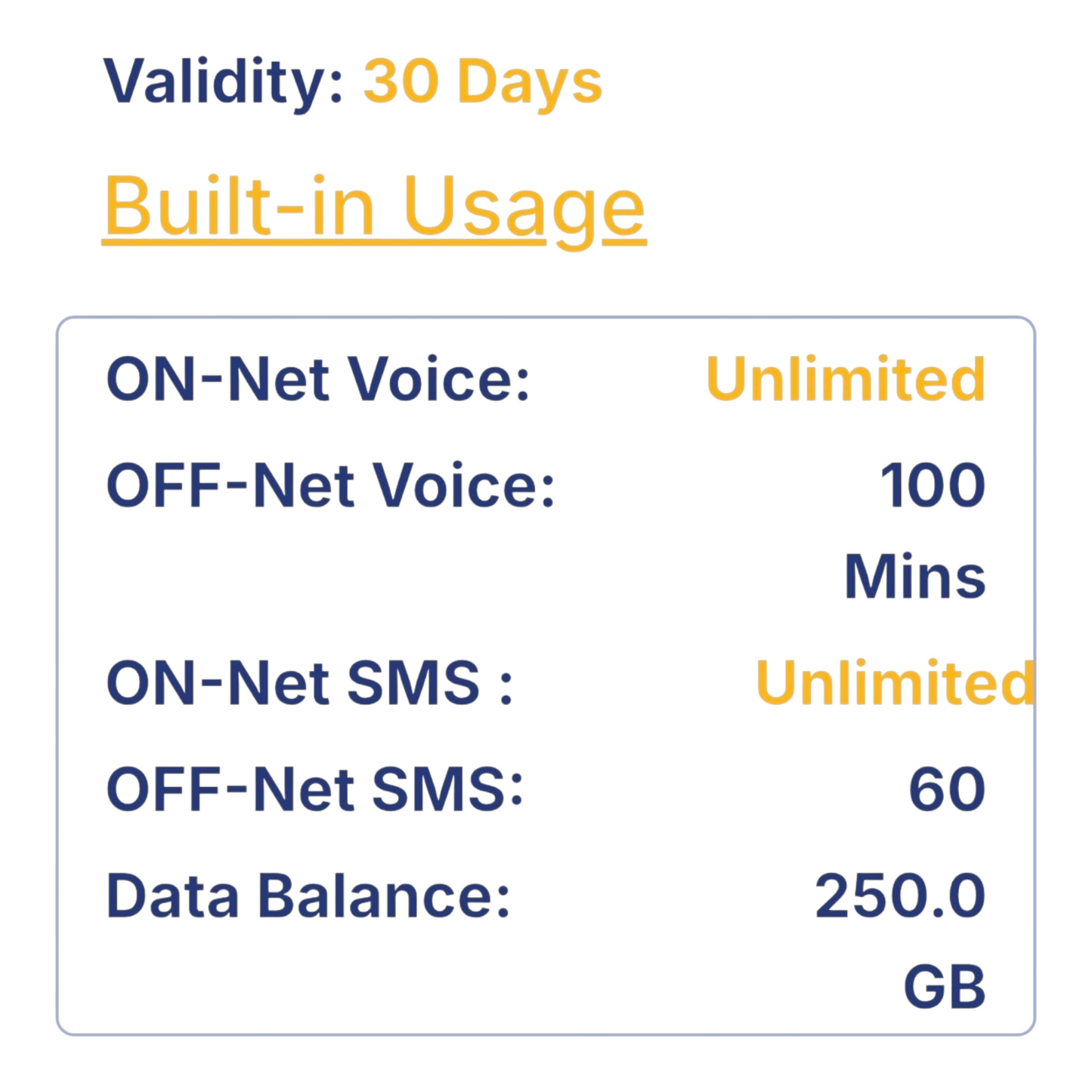This screenshot has width=1092, height=1092.
Task: Open the Built-in Usage link
Action: (x=374, y=207)
